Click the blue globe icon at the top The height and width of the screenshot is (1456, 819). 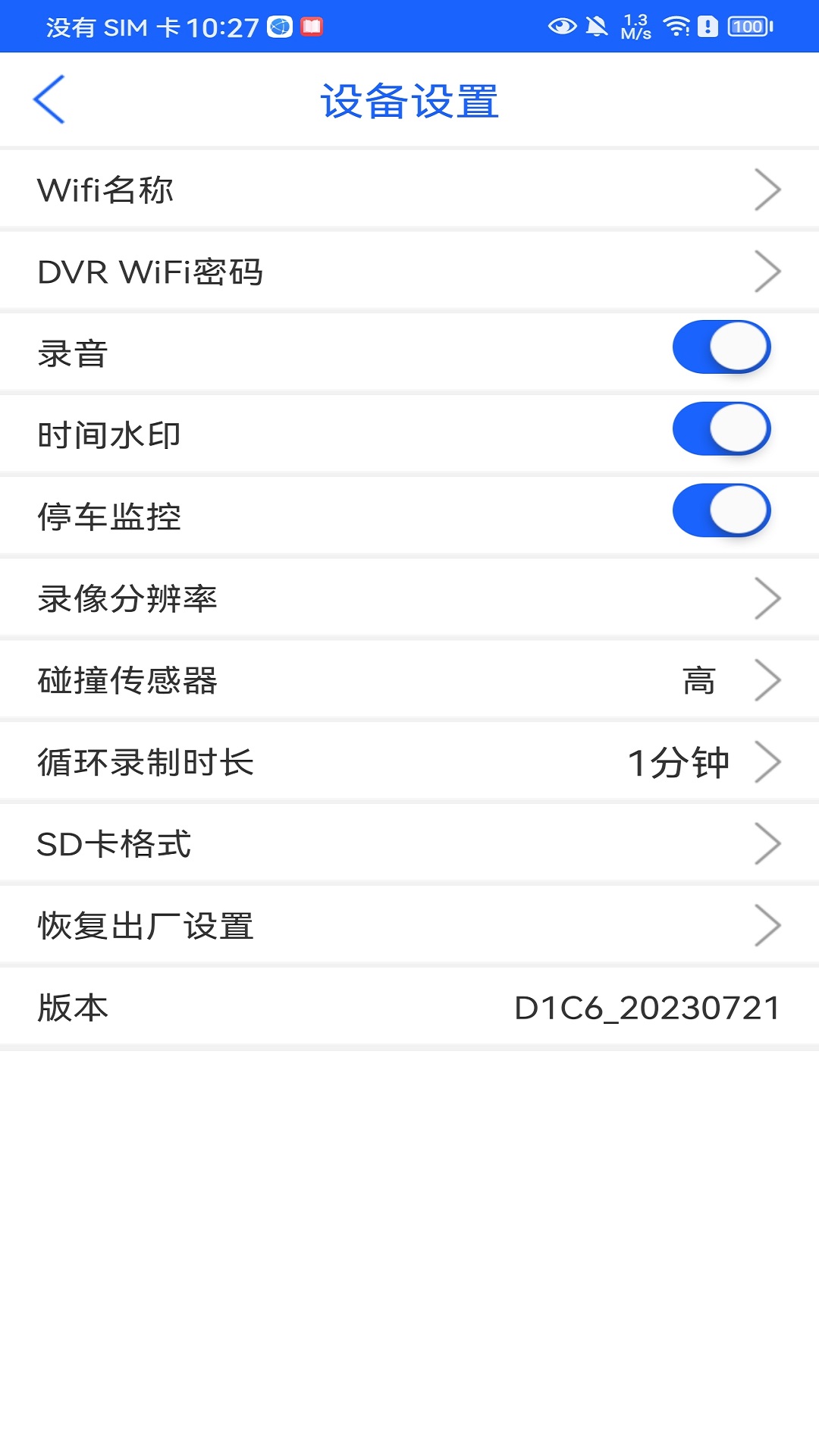coord(278,25)
